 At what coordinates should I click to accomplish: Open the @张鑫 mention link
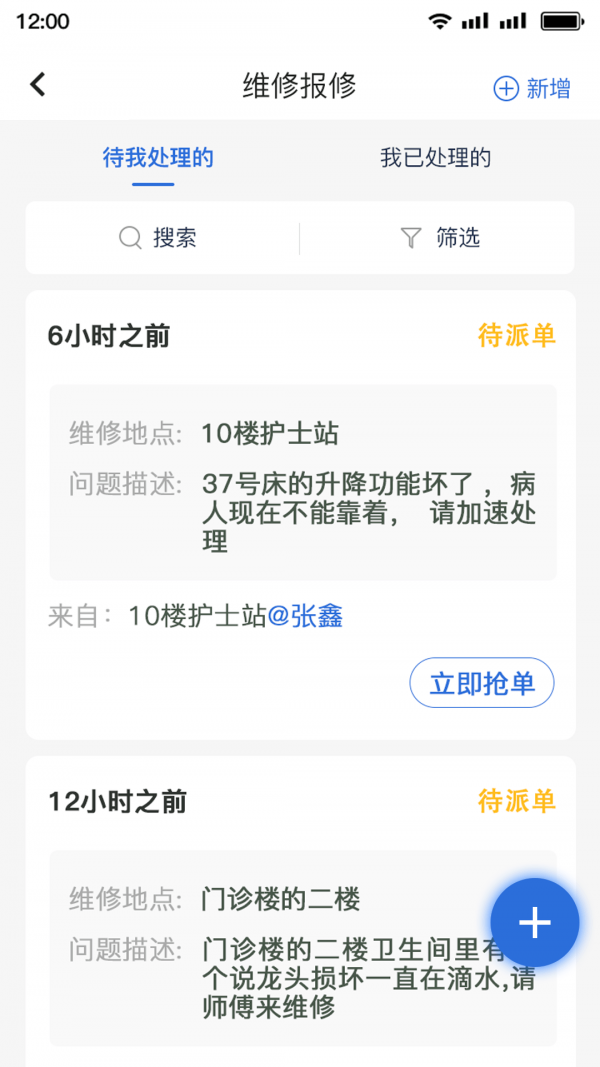306,617
